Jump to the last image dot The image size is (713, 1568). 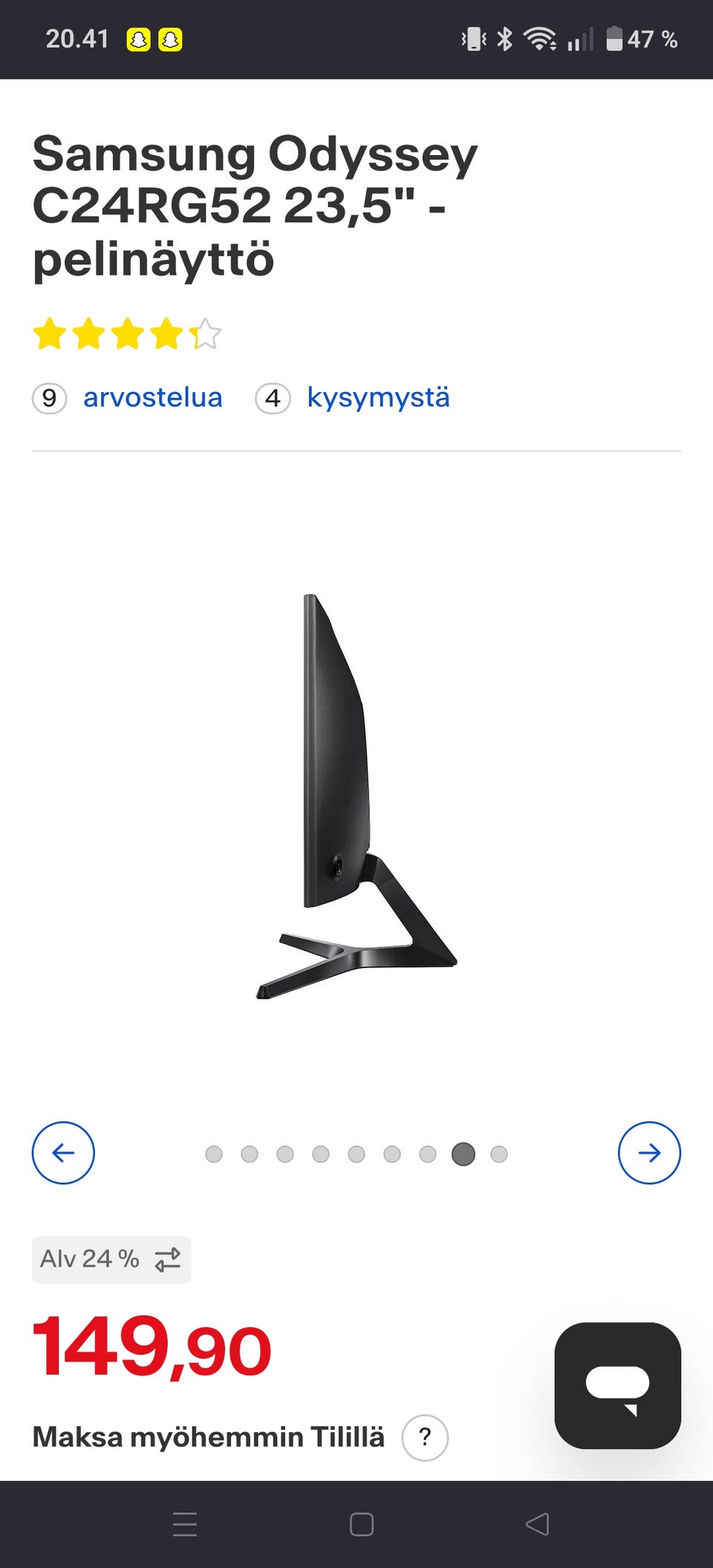[499, 1154]
